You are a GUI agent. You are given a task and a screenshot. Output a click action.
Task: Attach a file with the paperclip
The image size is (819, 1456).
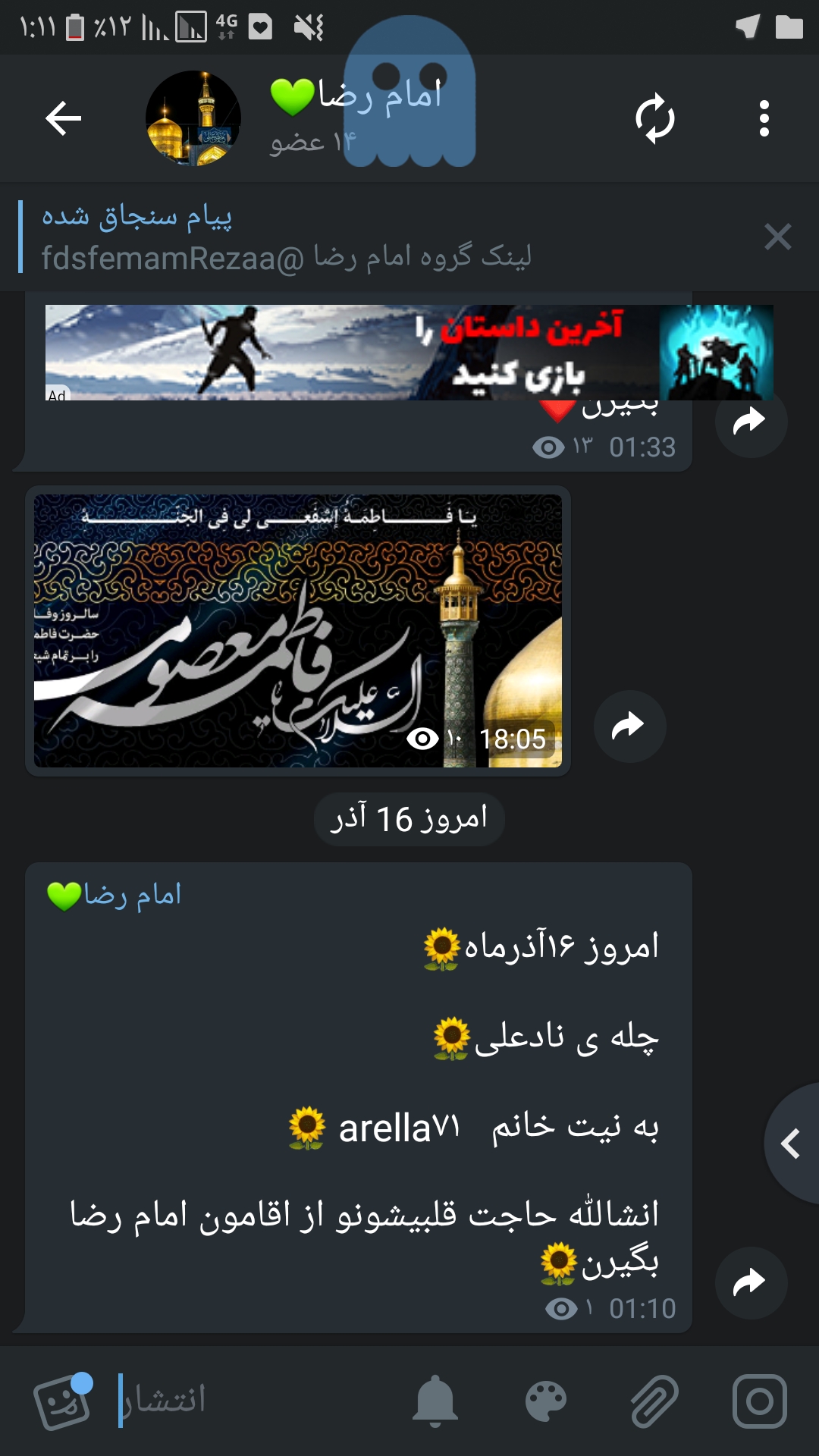pyautogui.click(x=654, y=1401)
